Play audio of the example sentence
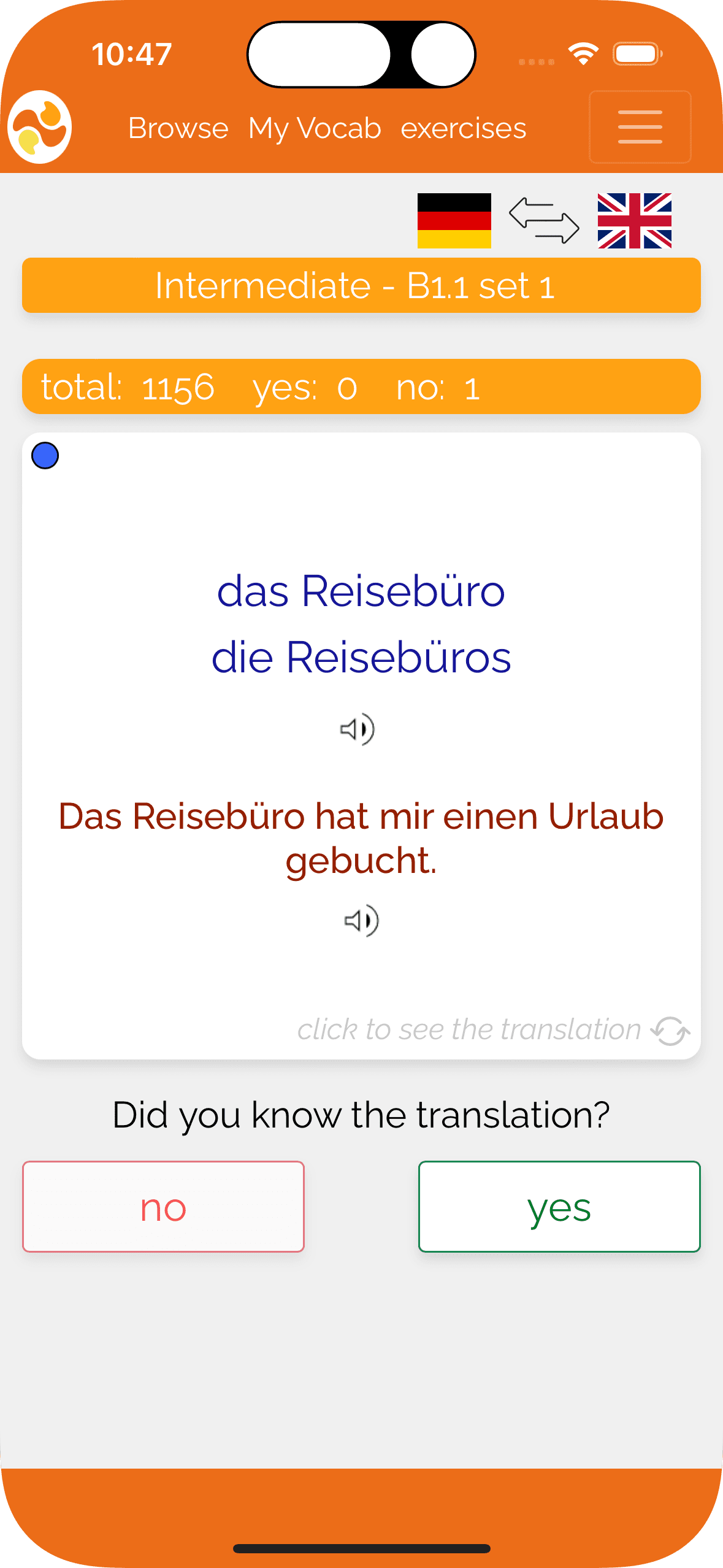Image resolution: width=723 pixels, height=1568 pixels. [361, 920]
